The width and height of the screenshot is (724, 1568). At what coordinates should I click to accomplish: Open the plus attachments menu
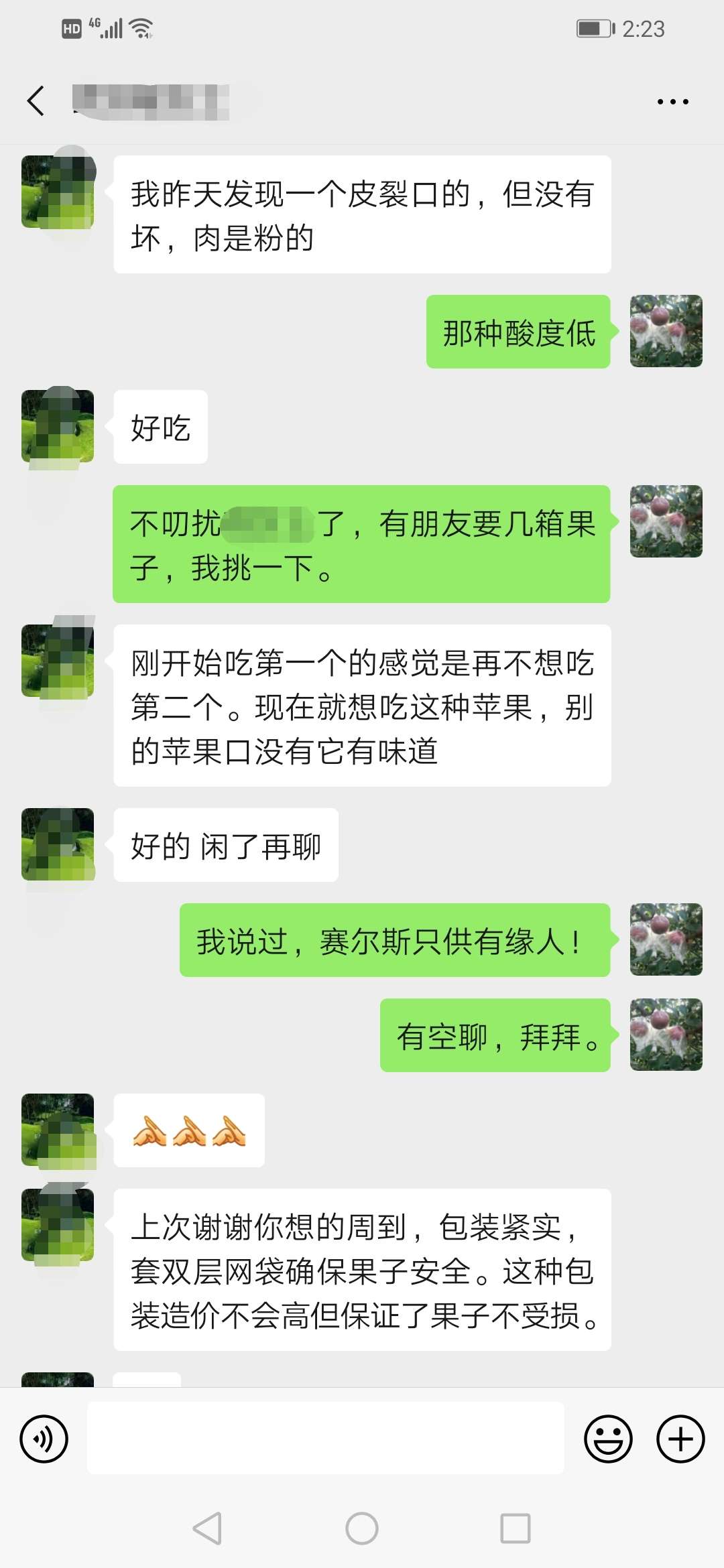click(680, 1439)
